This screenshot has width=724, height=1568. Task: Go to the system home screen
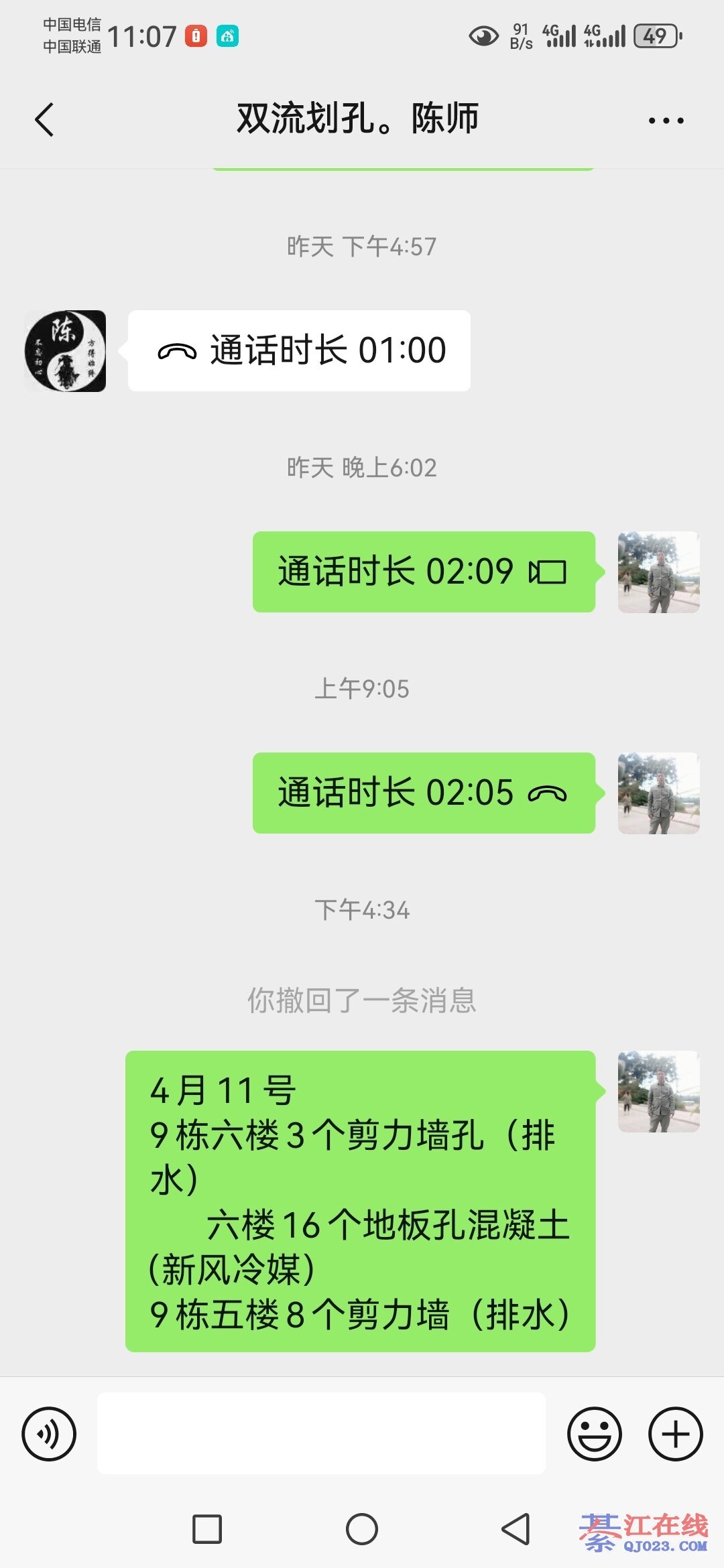362,1529
